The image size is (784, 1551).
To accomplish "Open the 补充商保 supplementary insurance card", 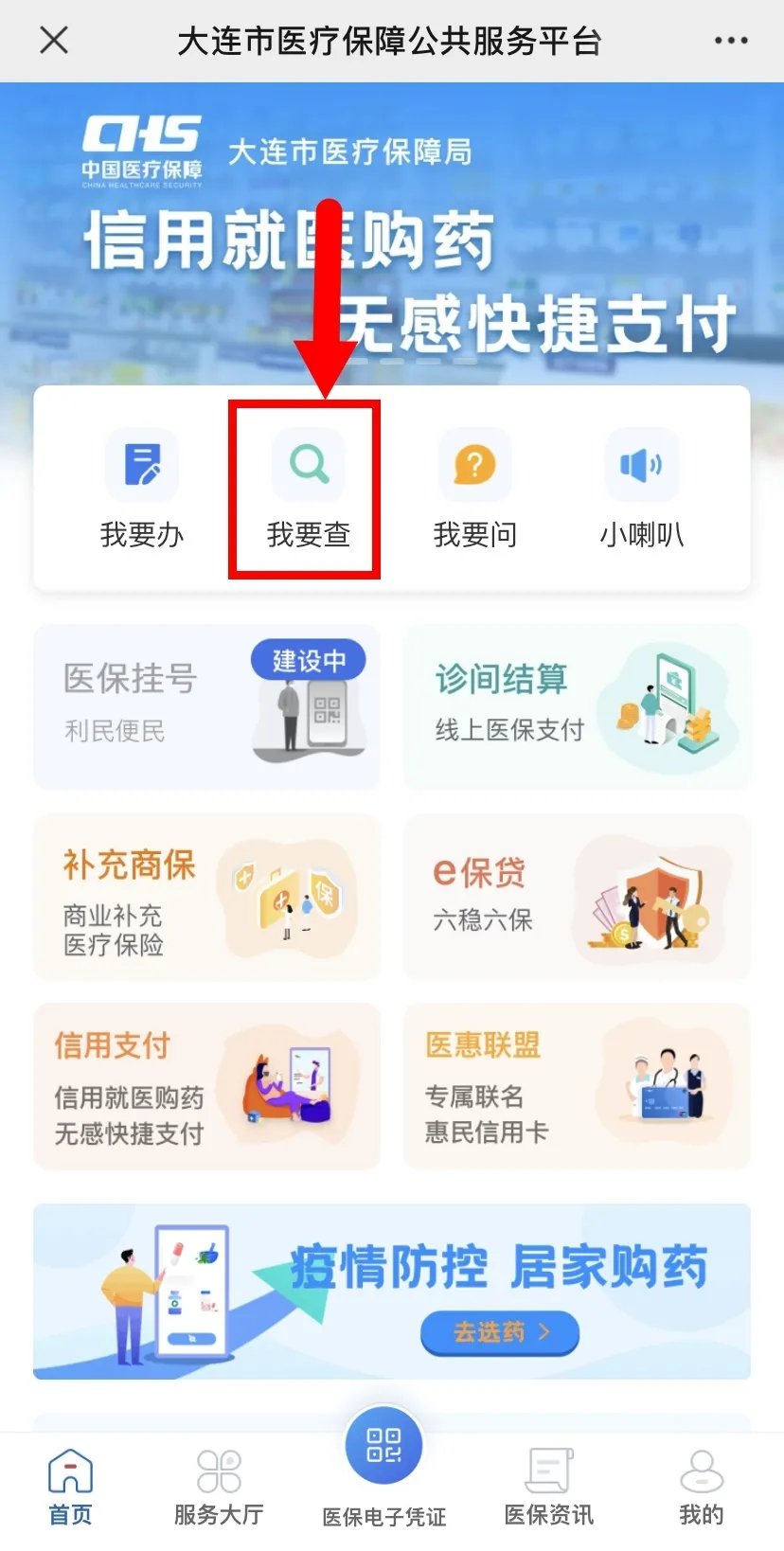I will [206, 897].
